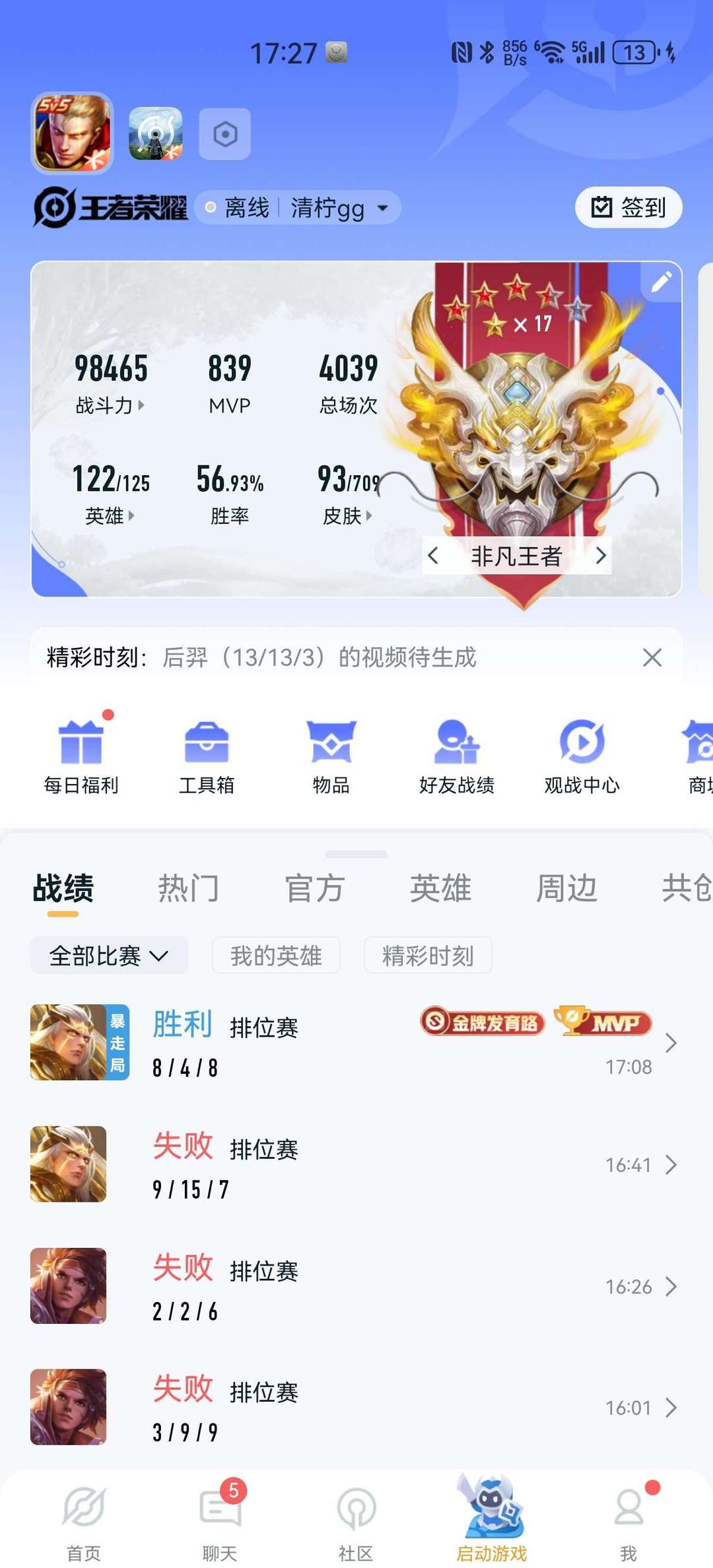The height and width of the screenshot is (1568, 713).
Task: Switch to the 官方 tab
Action: tap(315, 888)
